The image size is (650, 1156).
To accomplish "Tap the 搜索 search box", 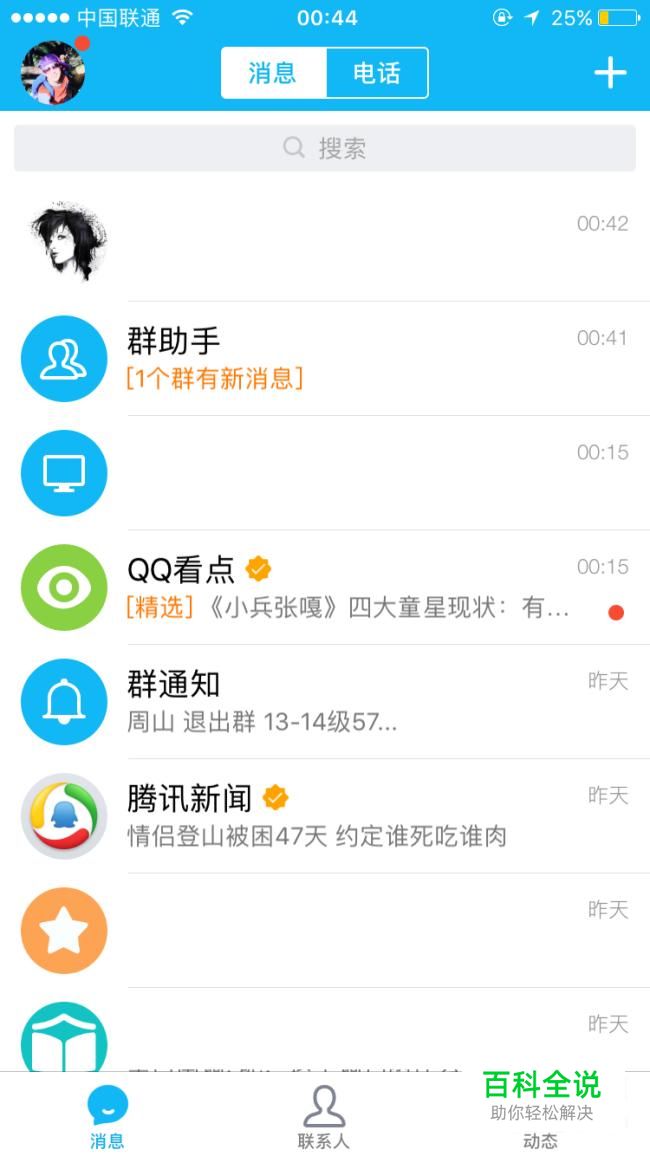I will click(325, 149).
